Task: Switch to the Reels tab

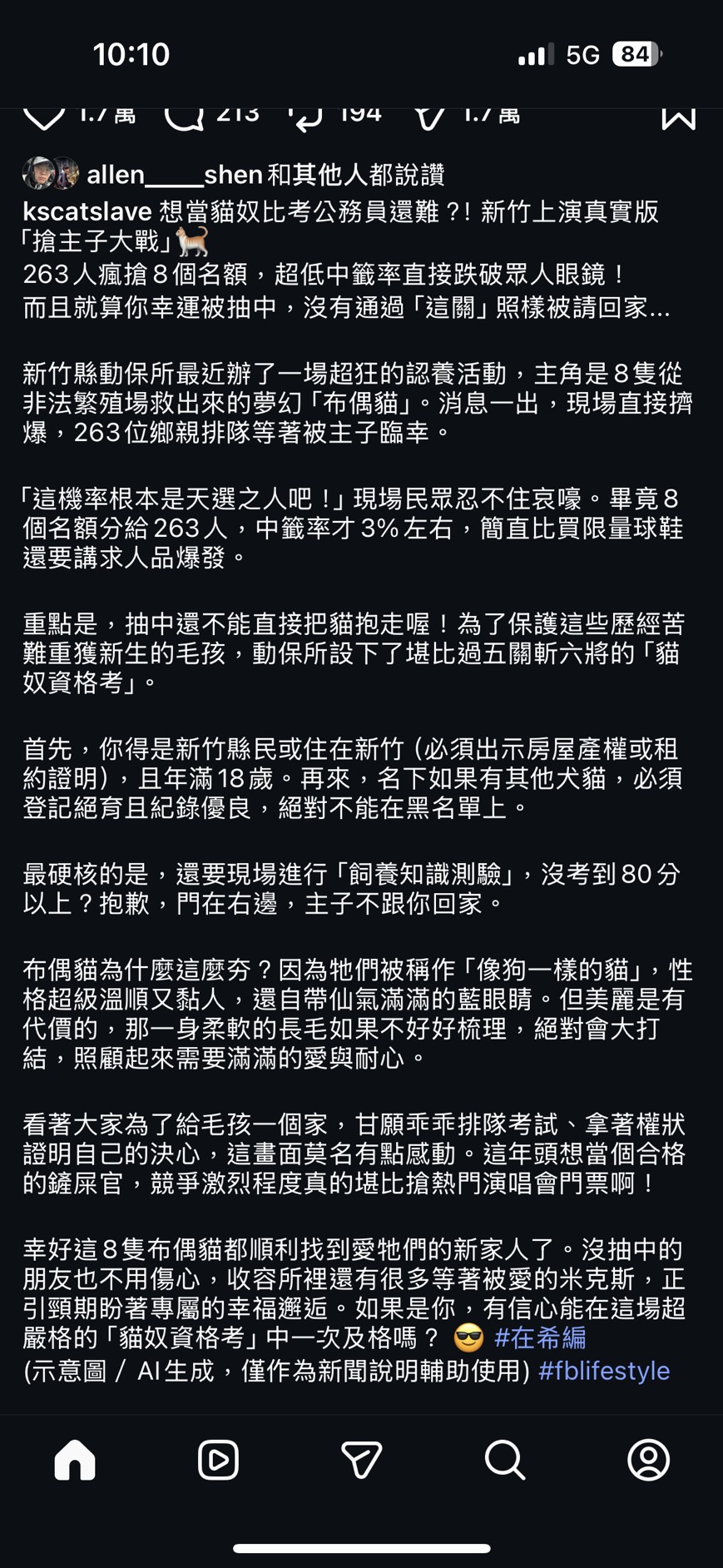Action: 218,1460
